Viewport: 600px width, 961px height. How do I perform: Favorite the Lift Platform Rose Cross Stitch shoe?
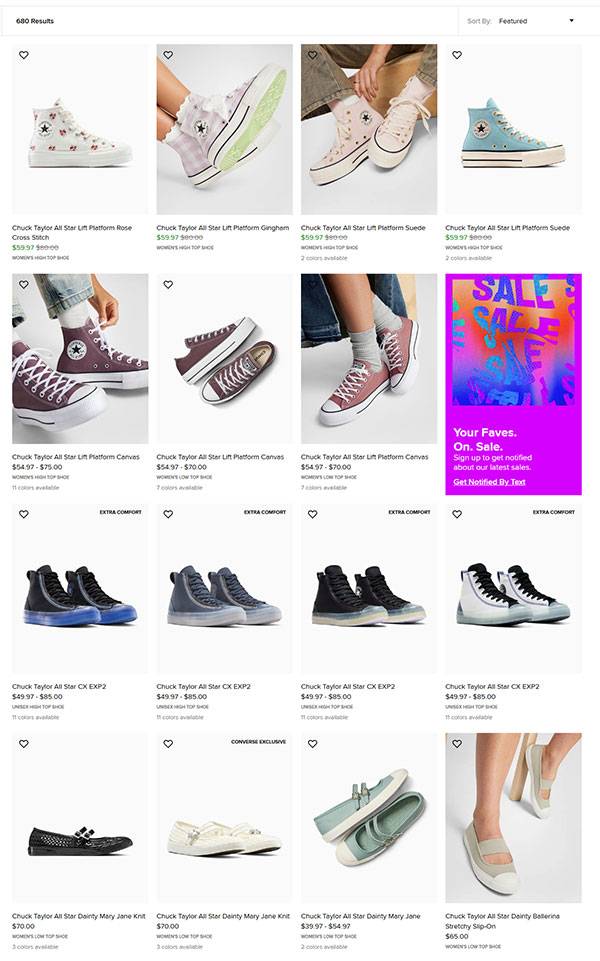coord(24,55)
